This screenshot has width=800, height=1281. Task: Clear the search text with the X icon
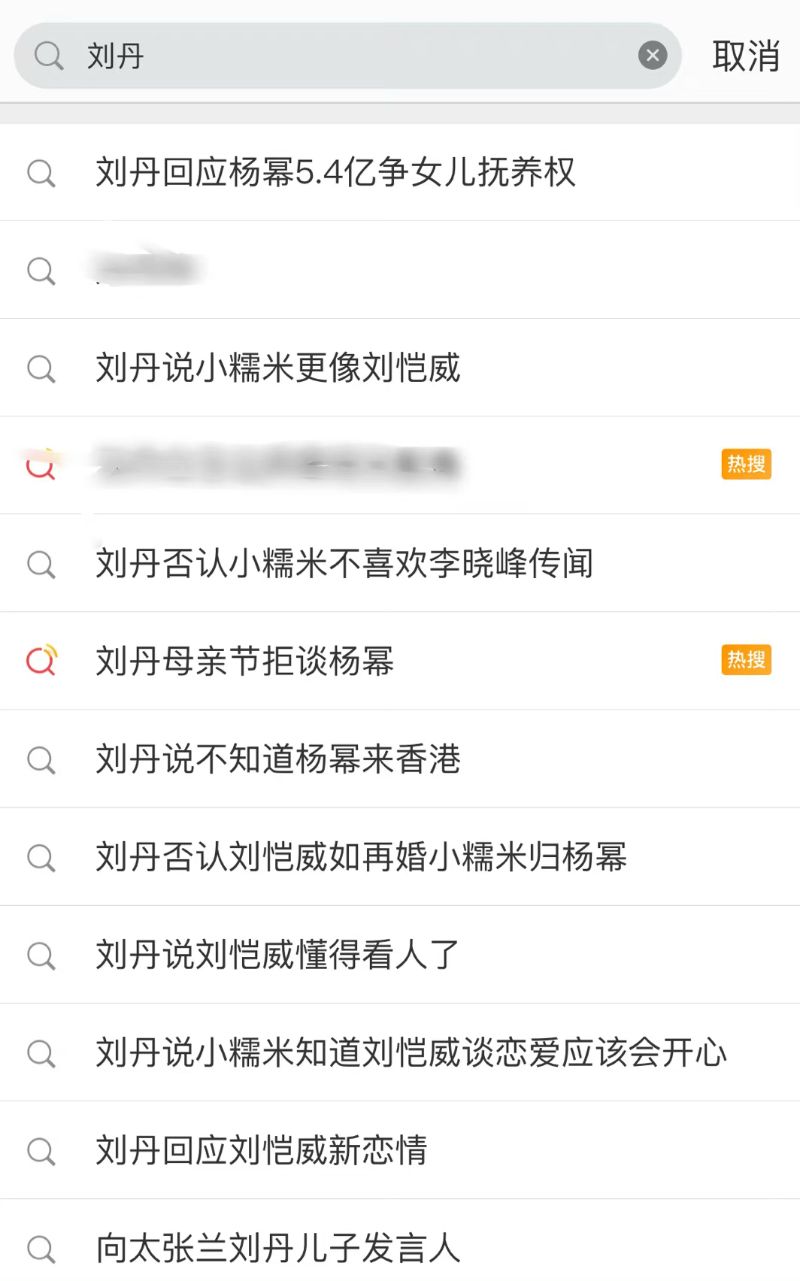coord(652,56)
